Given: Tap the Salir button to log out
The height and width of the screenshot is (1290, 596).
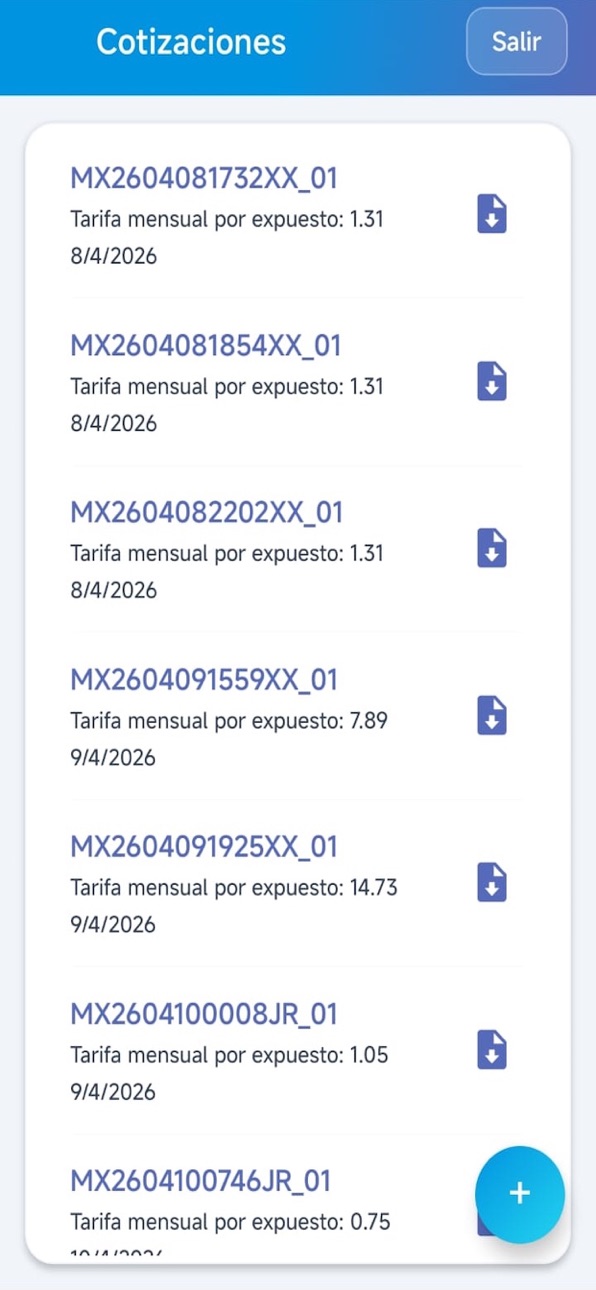Looking at the screenshot, I should (516, 42).
